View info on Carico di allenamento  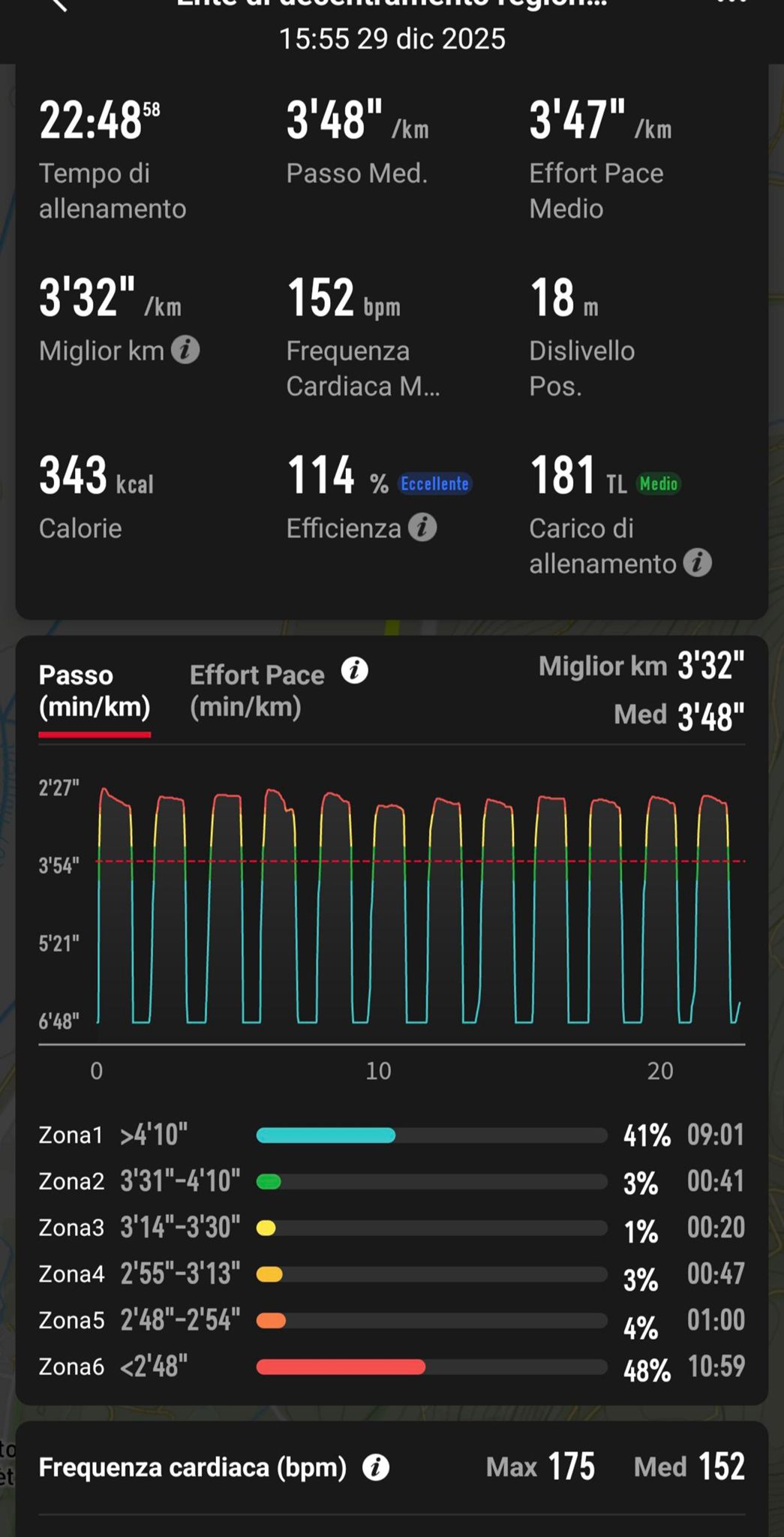coord(697,563)
